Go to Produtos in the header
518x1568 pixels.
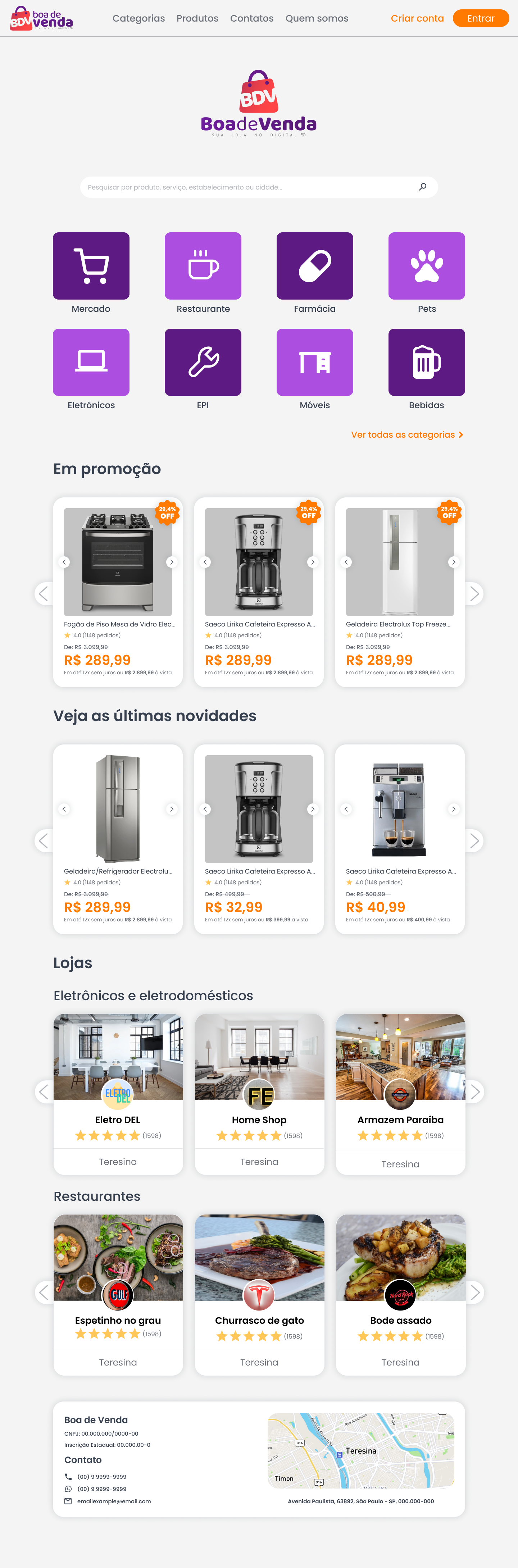point(197,18)
